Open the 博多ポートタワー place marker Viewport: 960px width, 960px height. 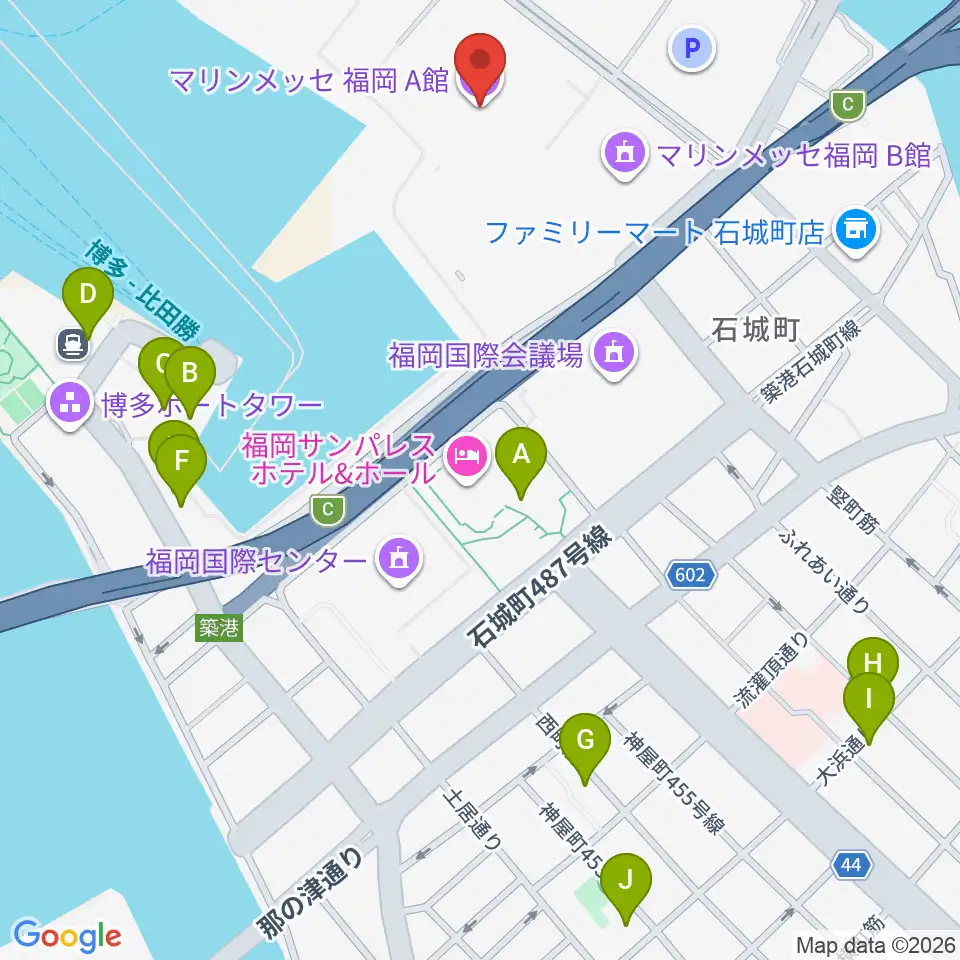click(x=70, y=405)
